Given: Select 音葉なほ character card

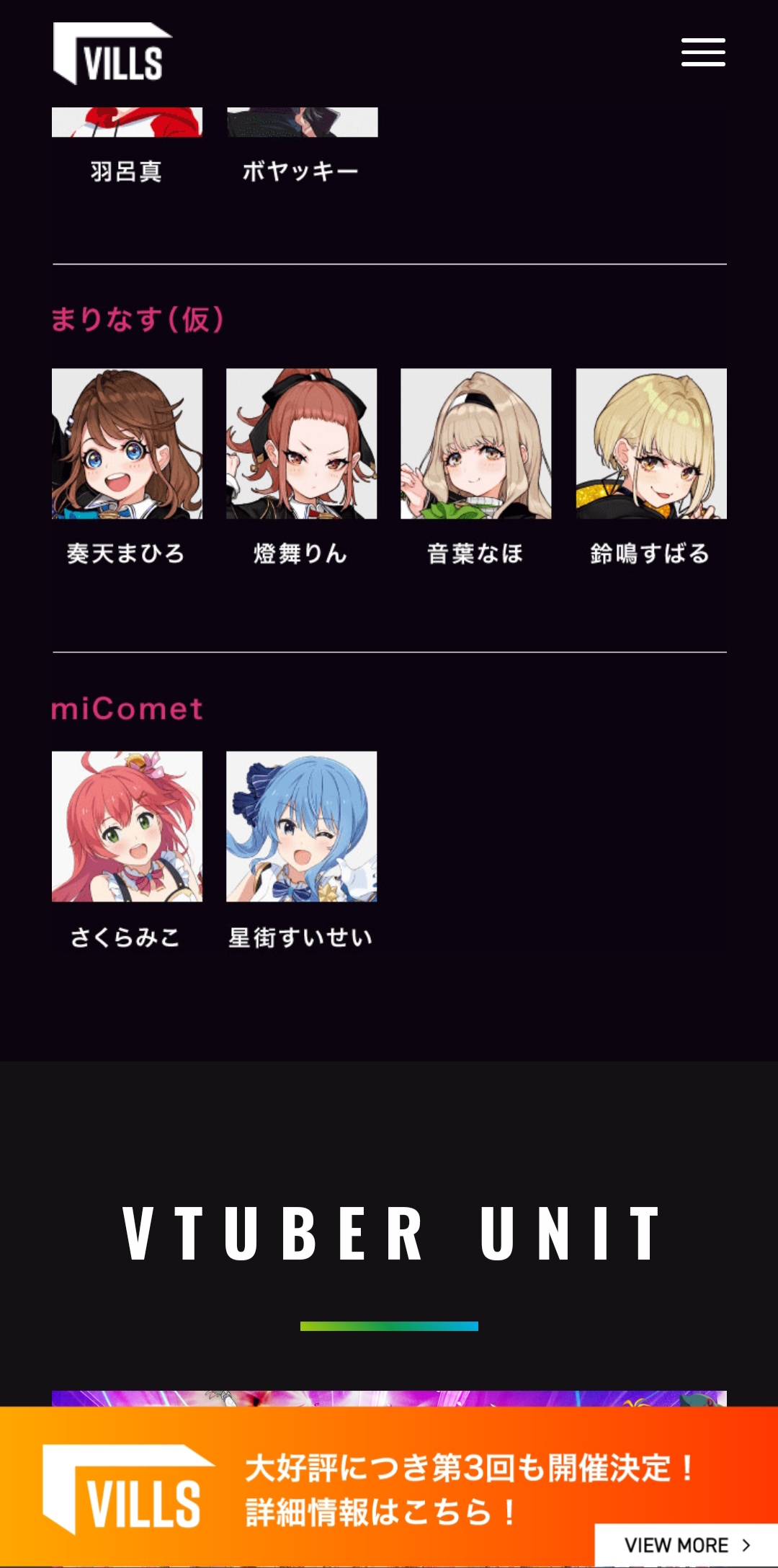Looking at the screenshot, I should coord(475,467).
